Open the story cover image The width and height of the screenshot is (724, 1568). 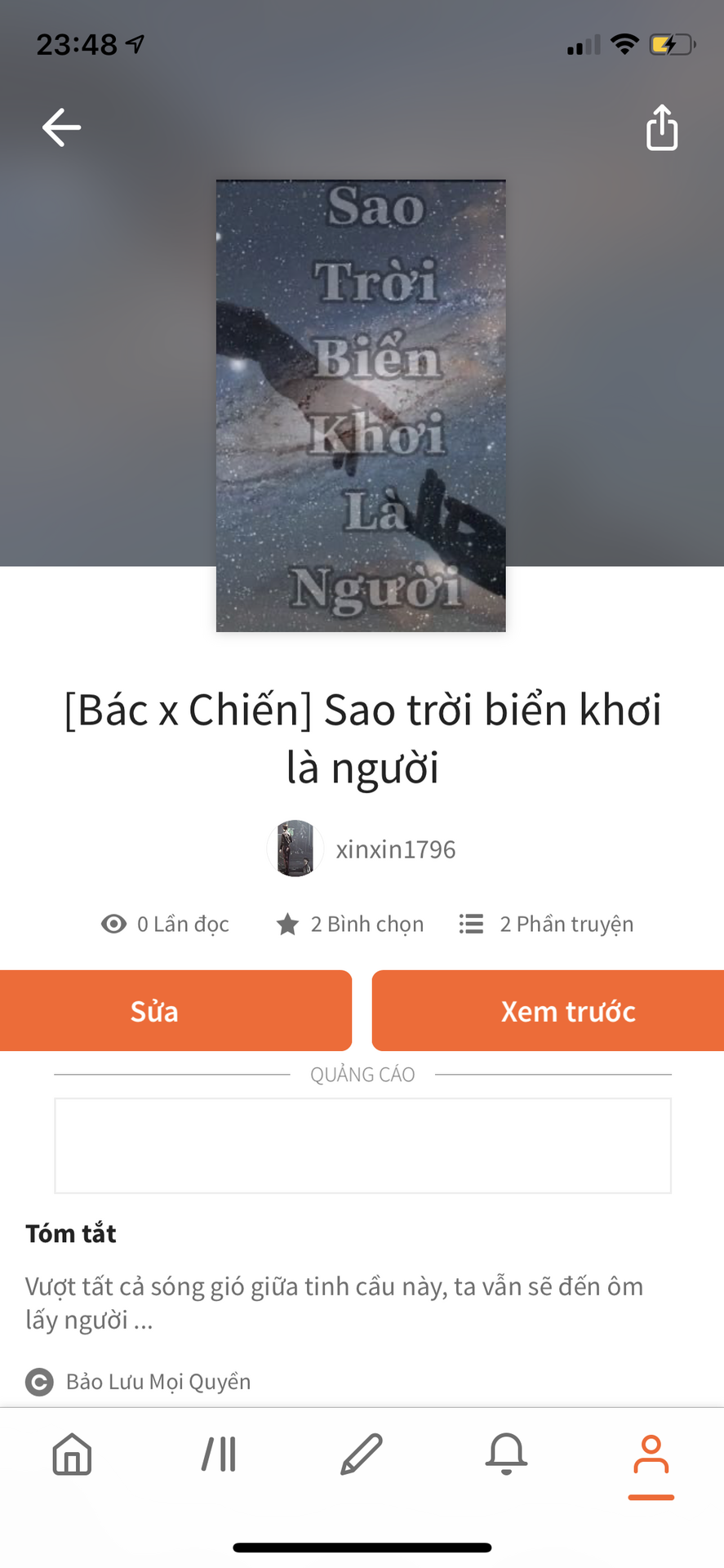361,406
